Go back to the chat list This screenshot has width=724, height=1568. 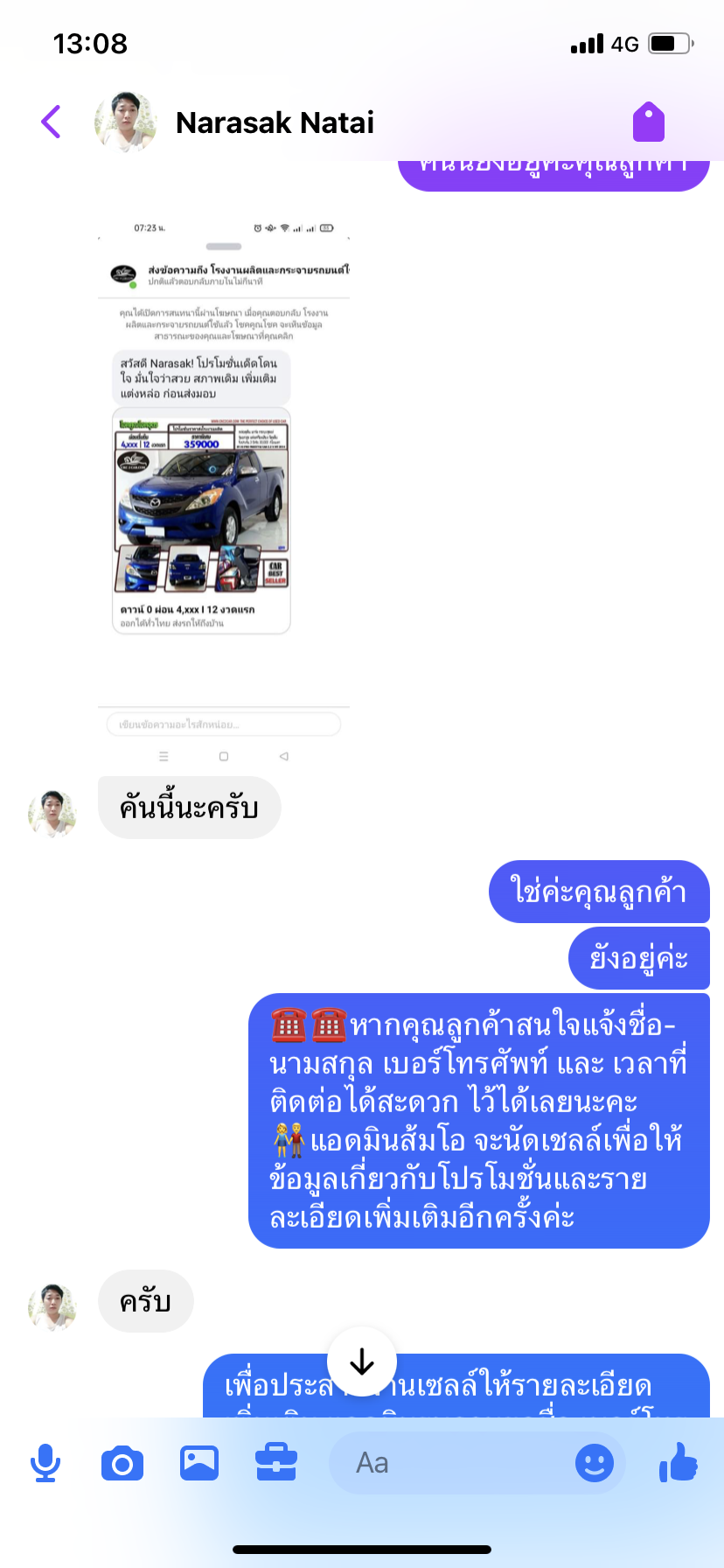(x=51, y=122)
